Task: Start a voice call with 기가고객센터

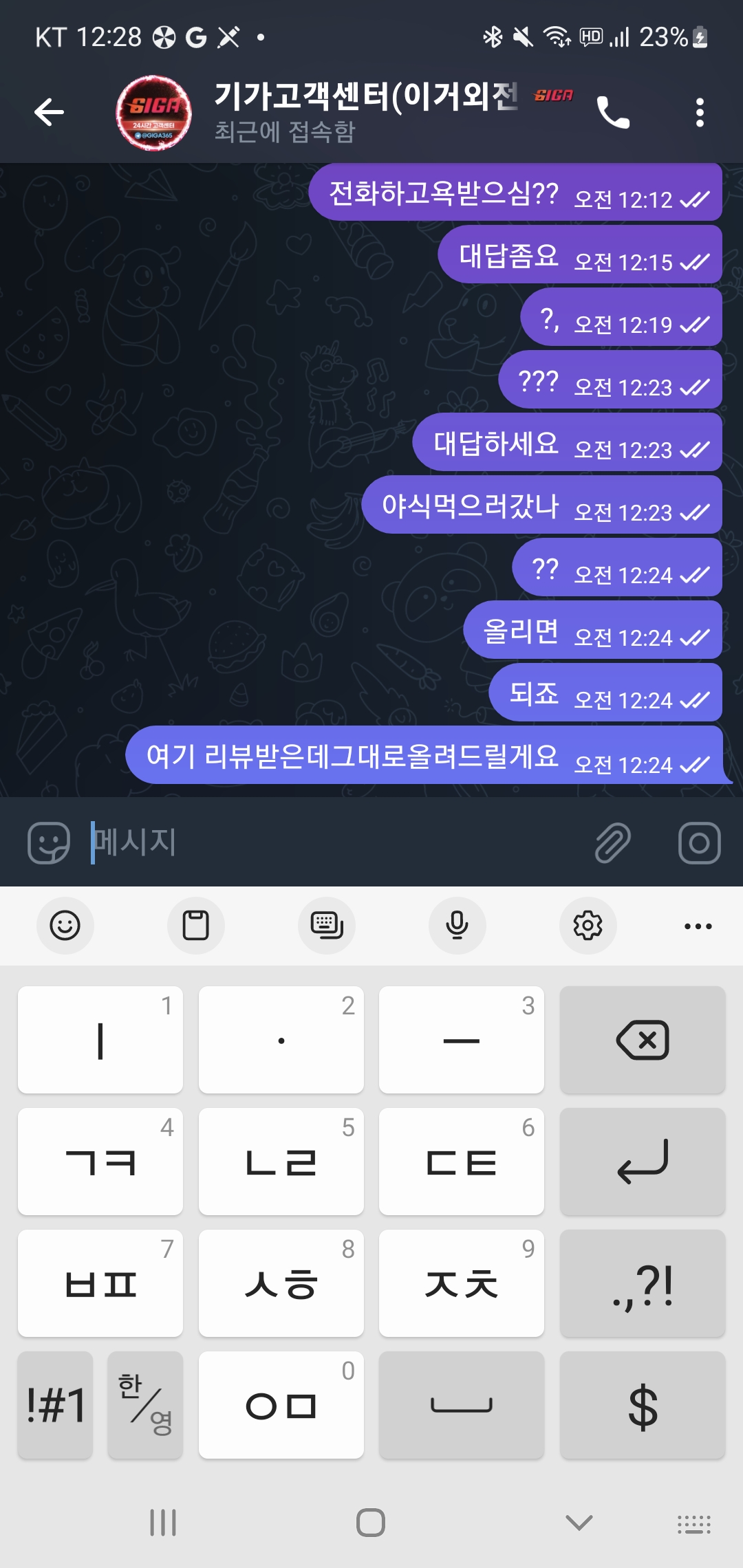Action: tap(612, 113)
